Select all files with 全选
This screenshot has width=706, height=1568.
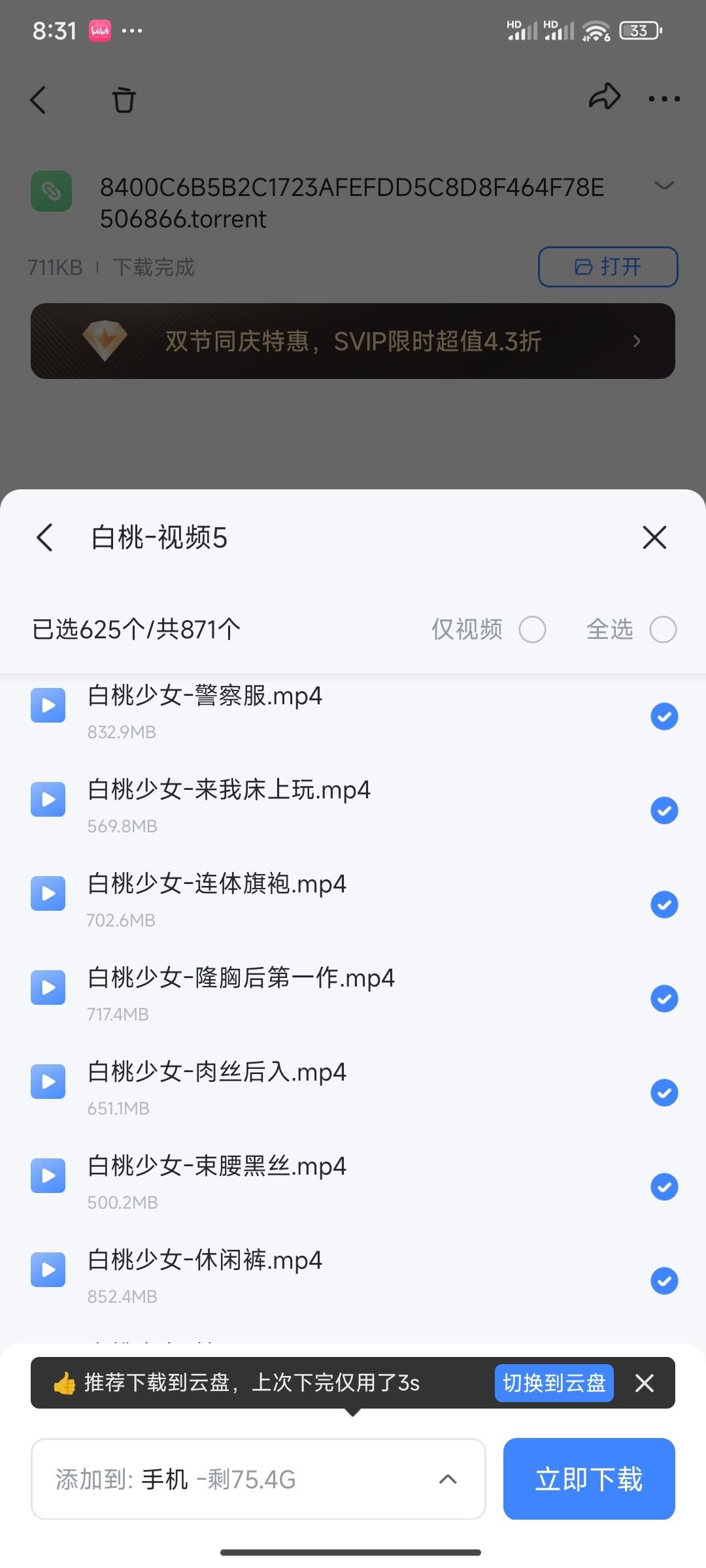click(x=663, y=630)
